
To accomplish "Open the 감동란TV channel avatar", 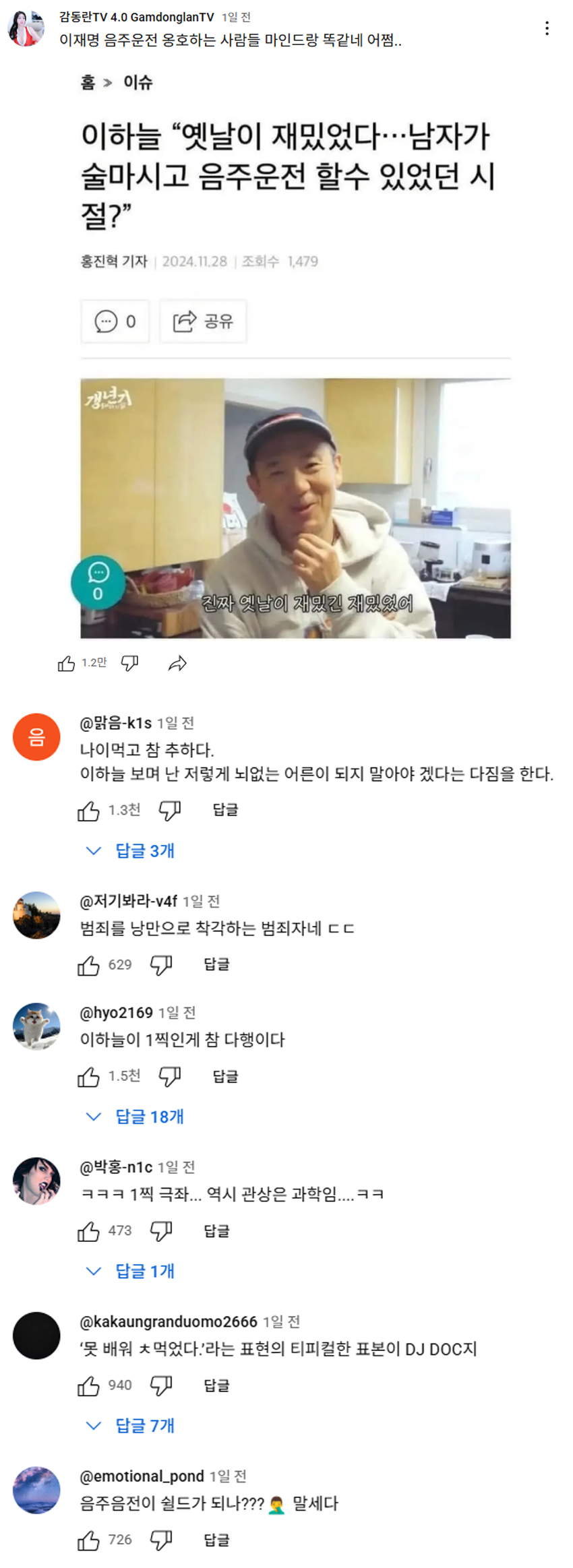I will [x=26, y=28].
